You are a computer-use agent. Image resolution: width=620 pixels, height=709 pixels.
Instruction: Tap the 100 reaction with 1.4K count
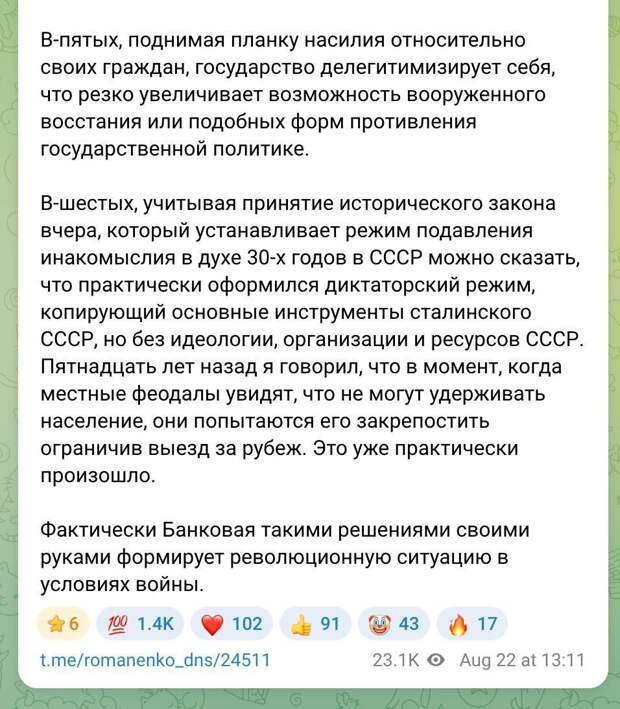[139, 624]
